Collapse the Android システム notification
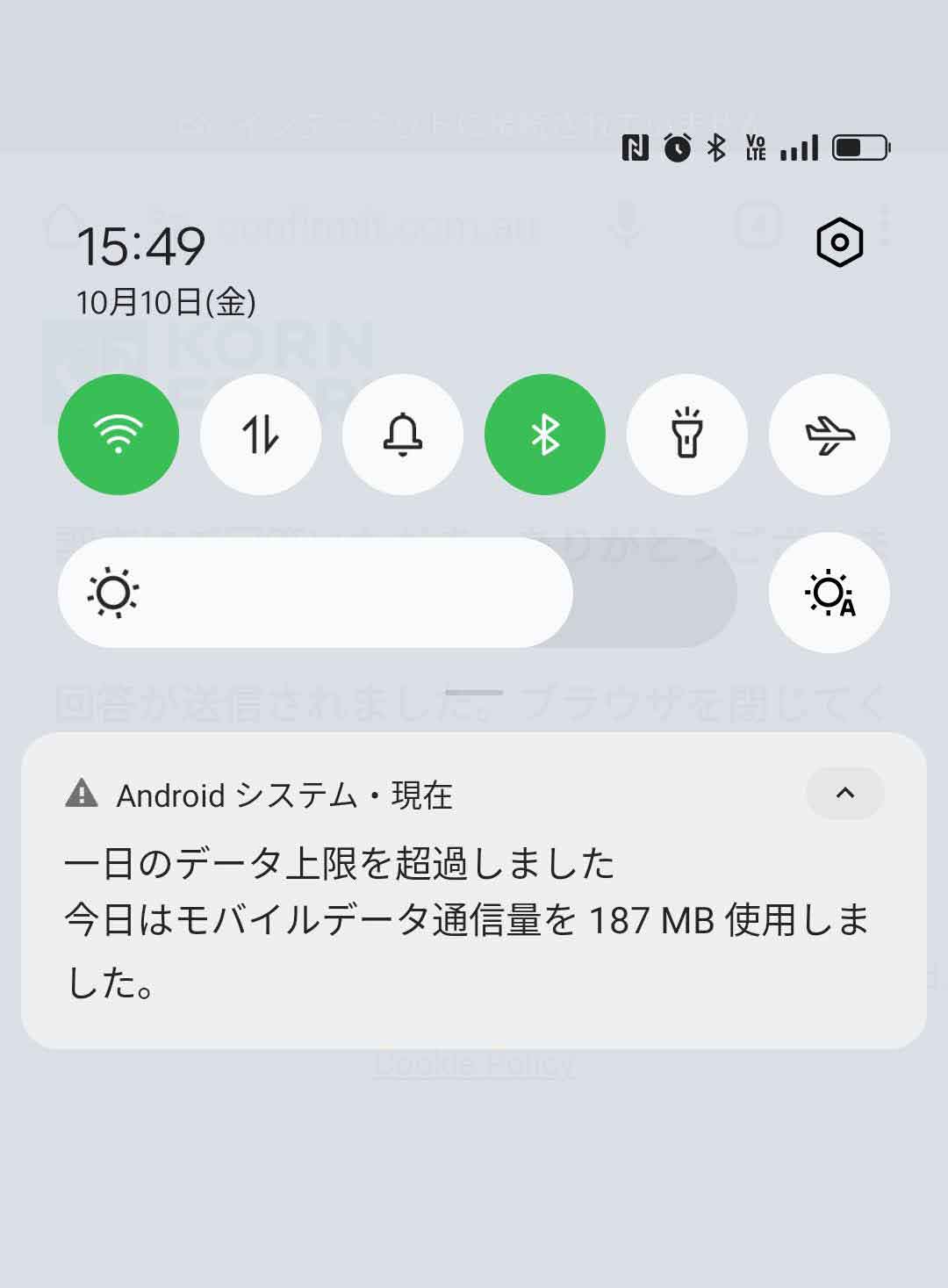 (844, 793)
